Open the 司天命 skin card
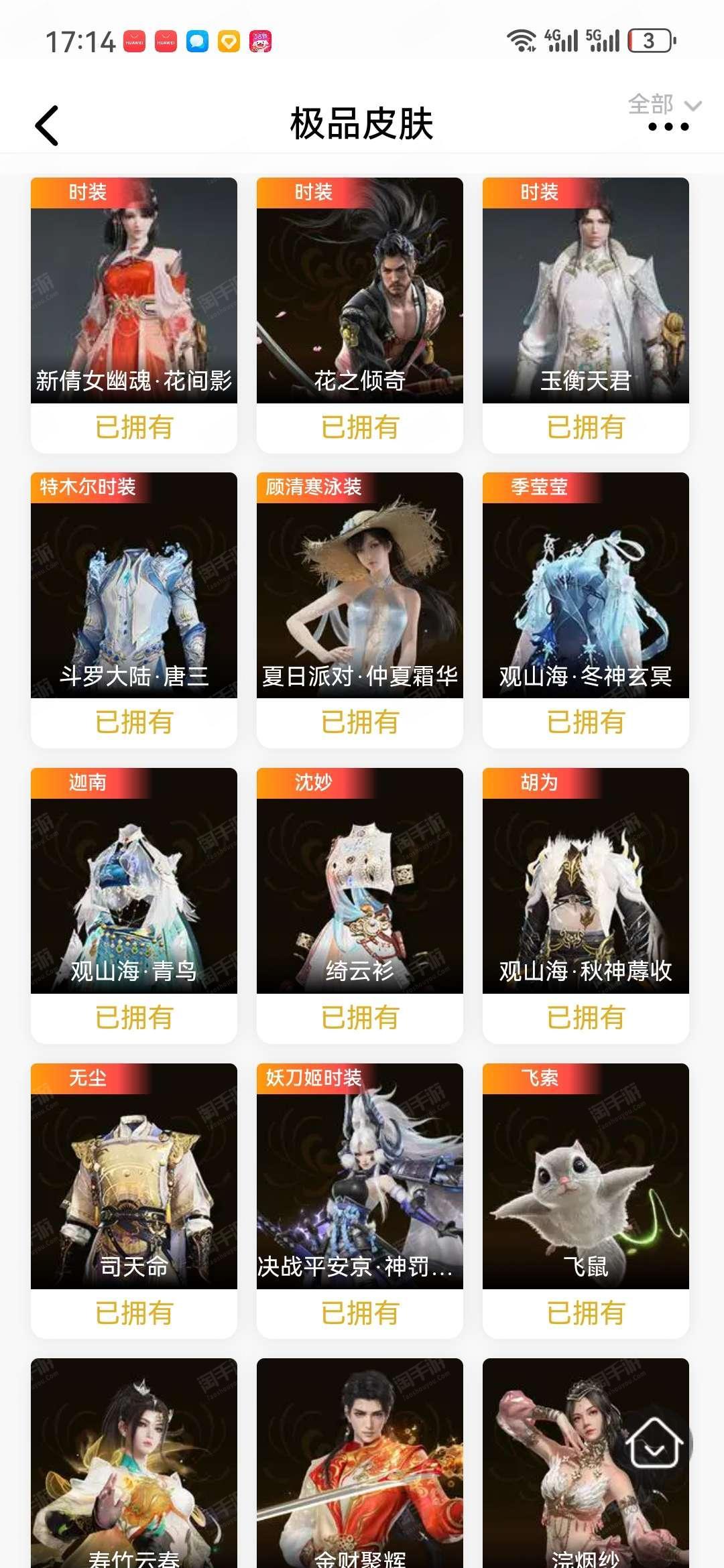The width and height of the screenshot is (724, 1568). coord(134,1201)
